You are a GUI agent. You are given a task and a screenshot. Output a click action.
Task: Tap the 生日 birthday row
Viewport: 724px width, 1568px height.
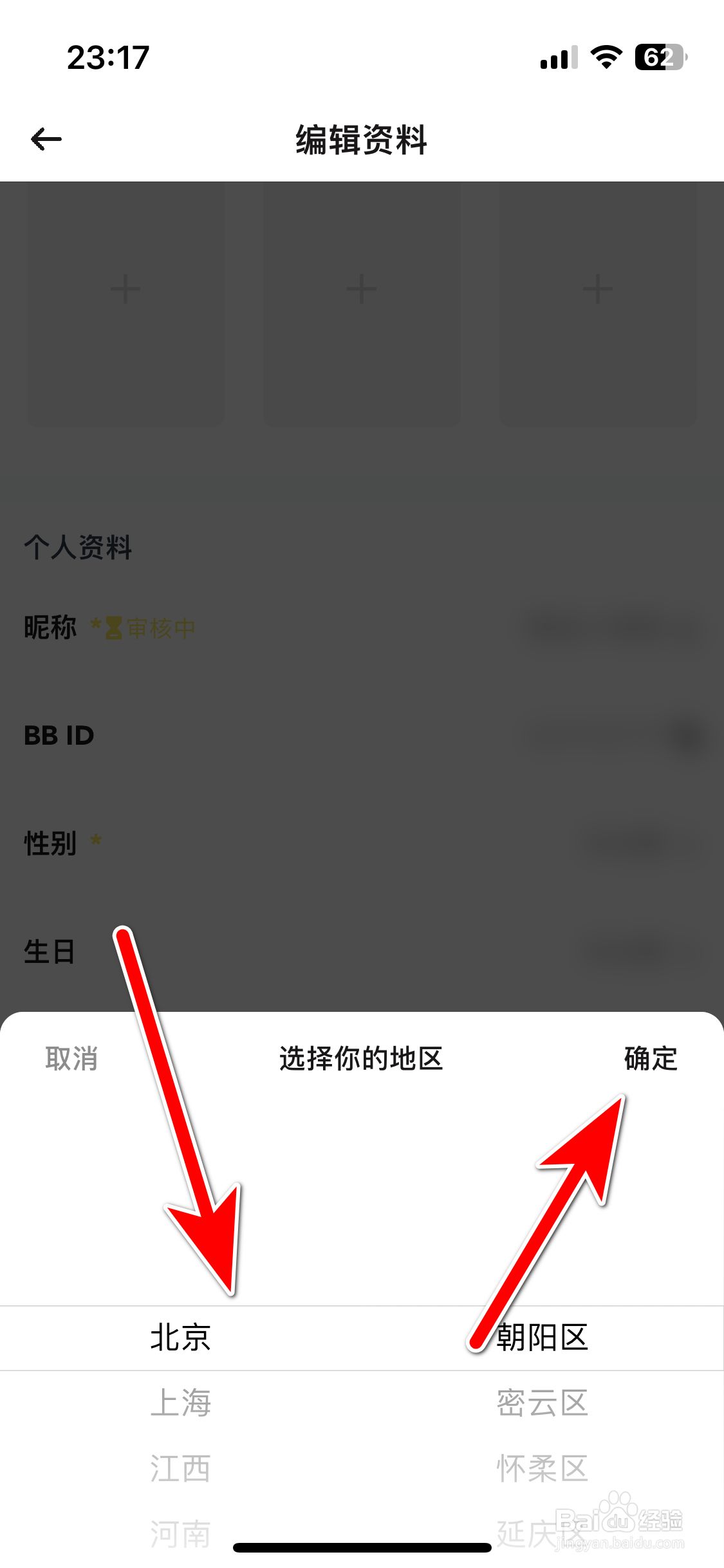tap(362, 953)
